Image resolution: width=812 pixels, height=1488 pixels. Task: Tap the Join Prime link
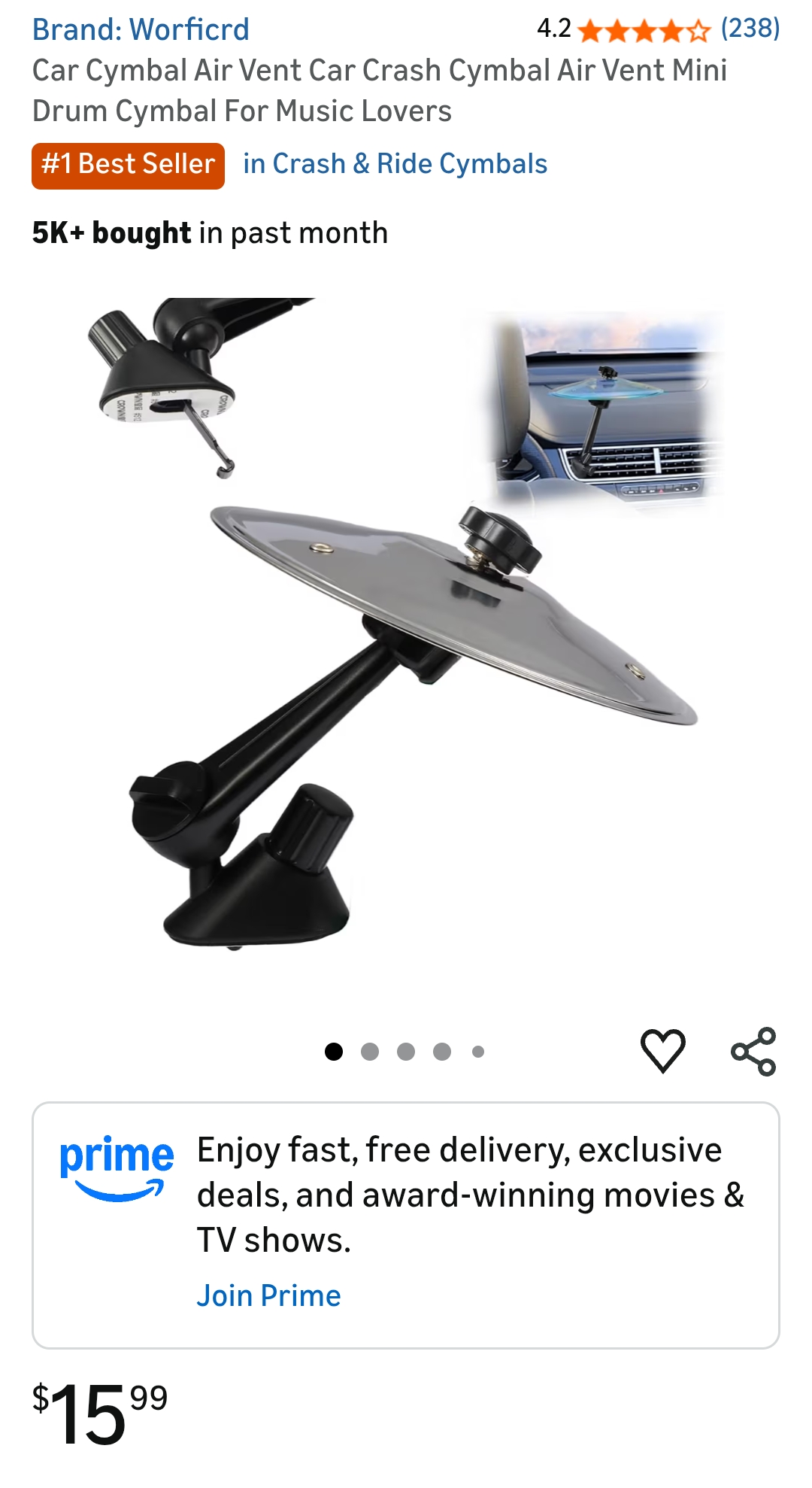click(268, 1295)
